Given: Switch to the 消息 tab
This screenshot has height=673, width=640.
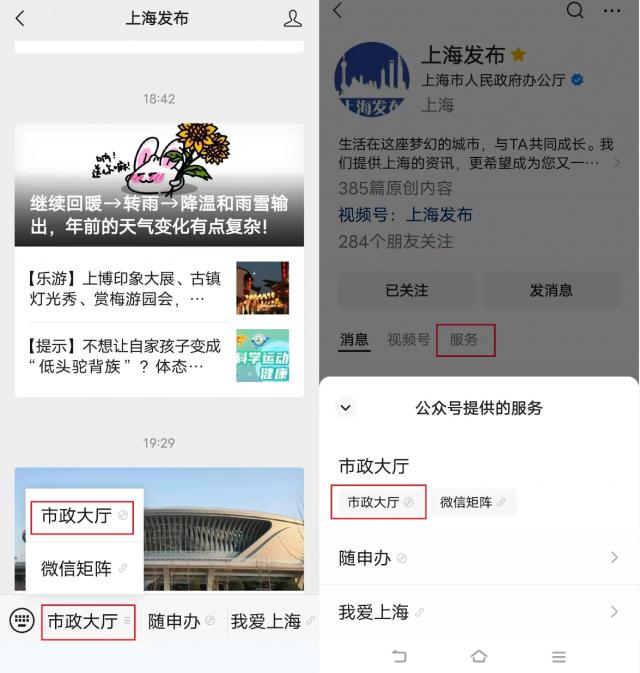Looking at the screenshot, I should pyautogui.click(x=354, y=340).
